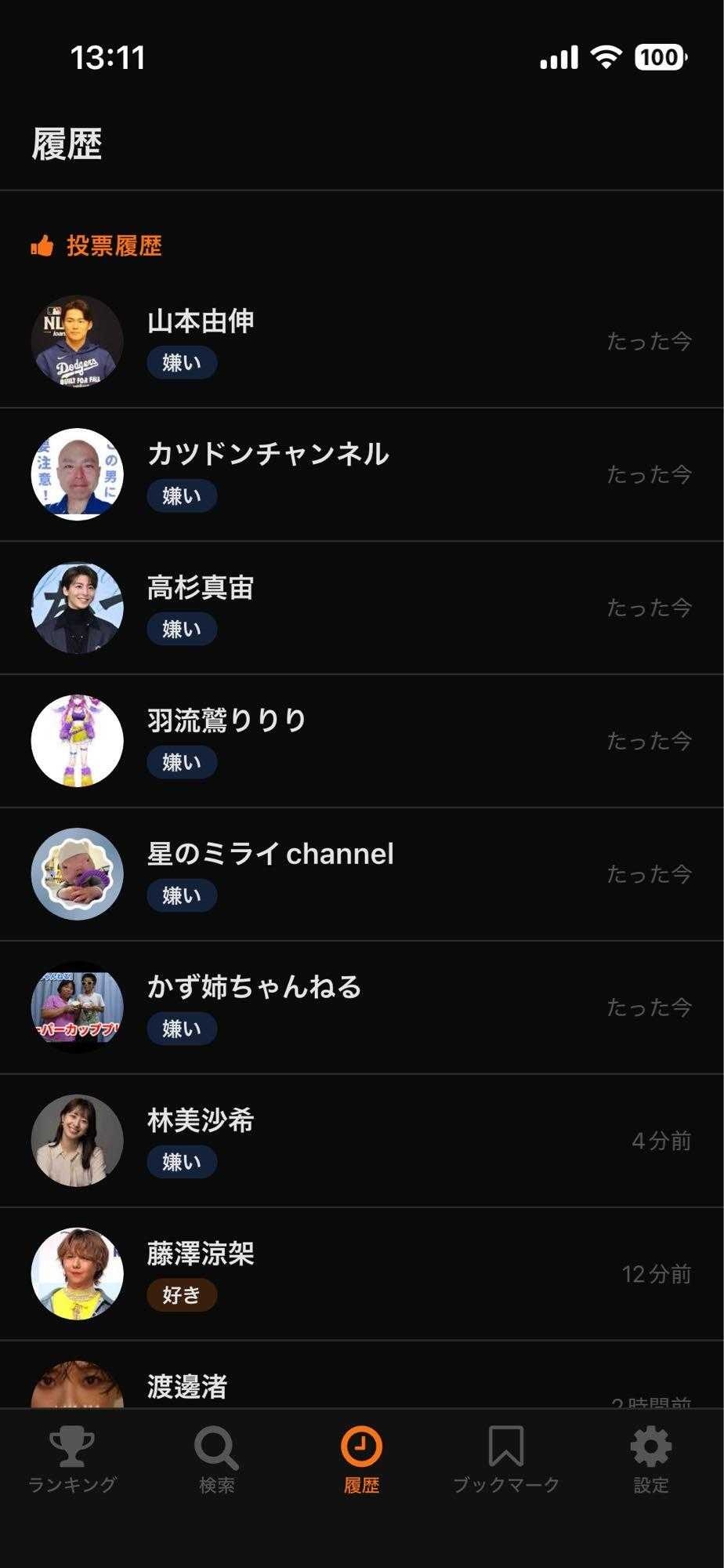Screen dimensions: 724x1568
Task: Tap the たった今 timestamp beside 山本由伸
Action: [x=649, y=339]
